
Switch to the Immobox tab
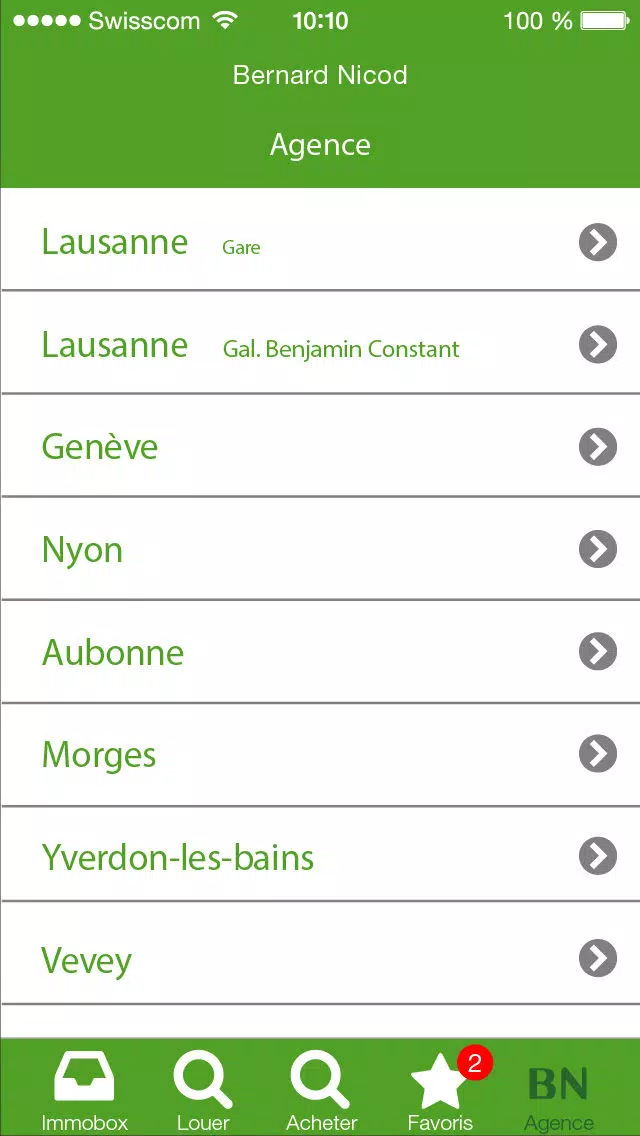[x=85, y=1089]
